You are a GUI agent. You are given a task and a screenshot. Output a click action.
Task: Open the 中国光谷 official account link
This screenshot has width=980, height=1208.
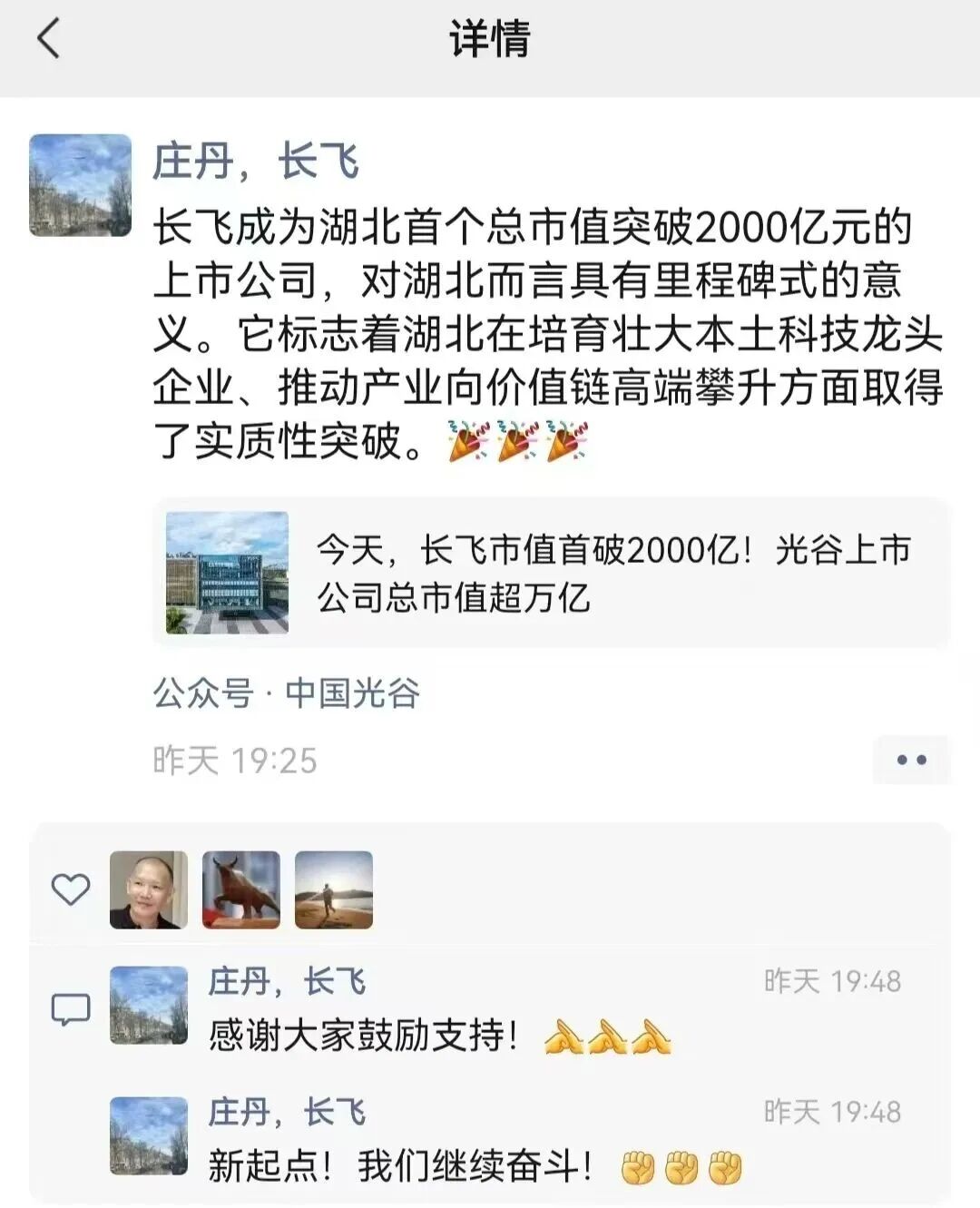(291, 694)
